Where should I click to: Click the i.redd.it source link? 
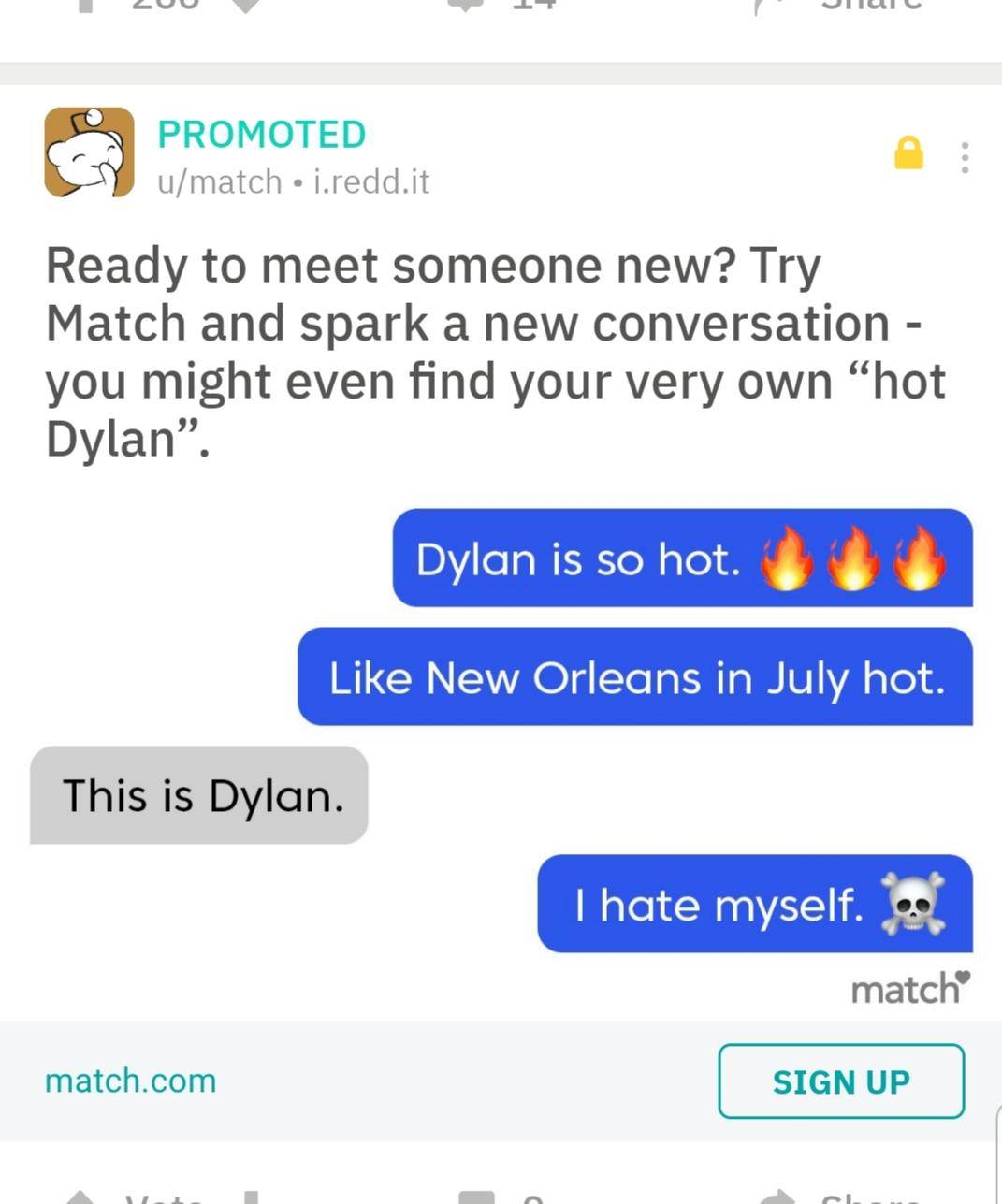click(370, 183)
